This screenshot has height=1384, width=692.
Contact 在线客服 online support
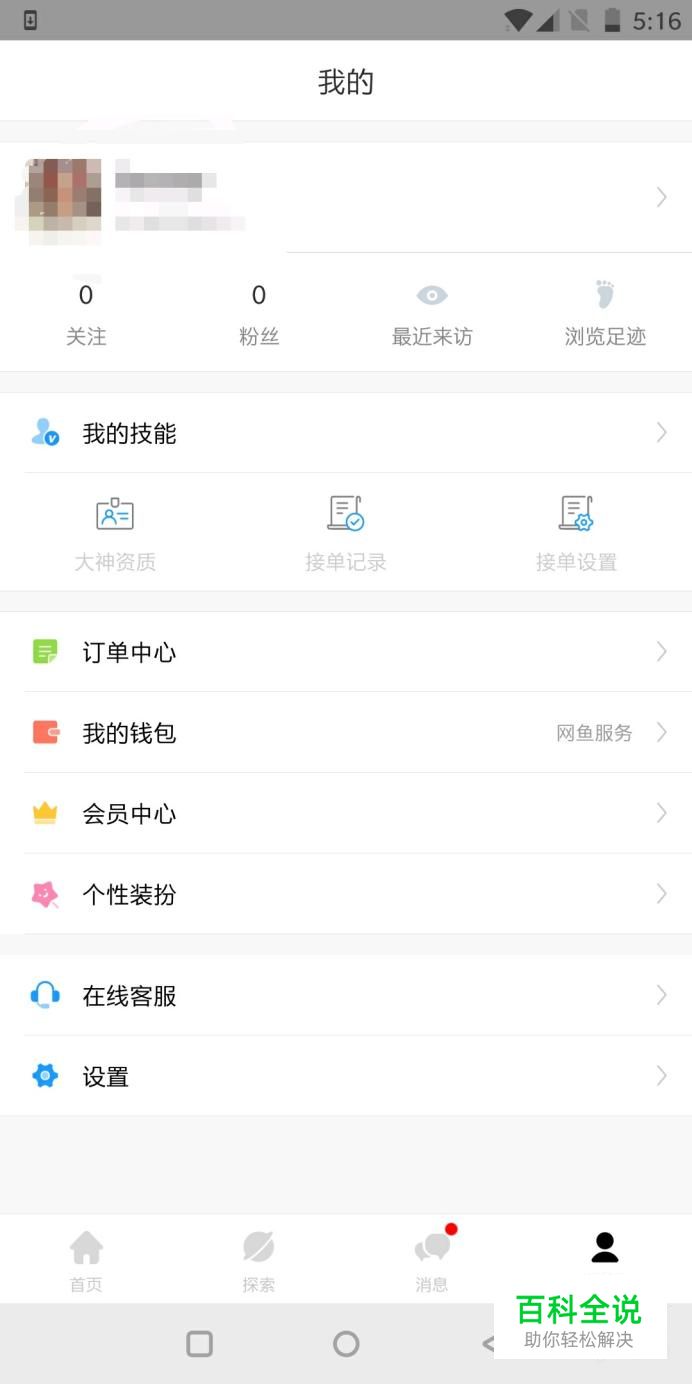345,995
